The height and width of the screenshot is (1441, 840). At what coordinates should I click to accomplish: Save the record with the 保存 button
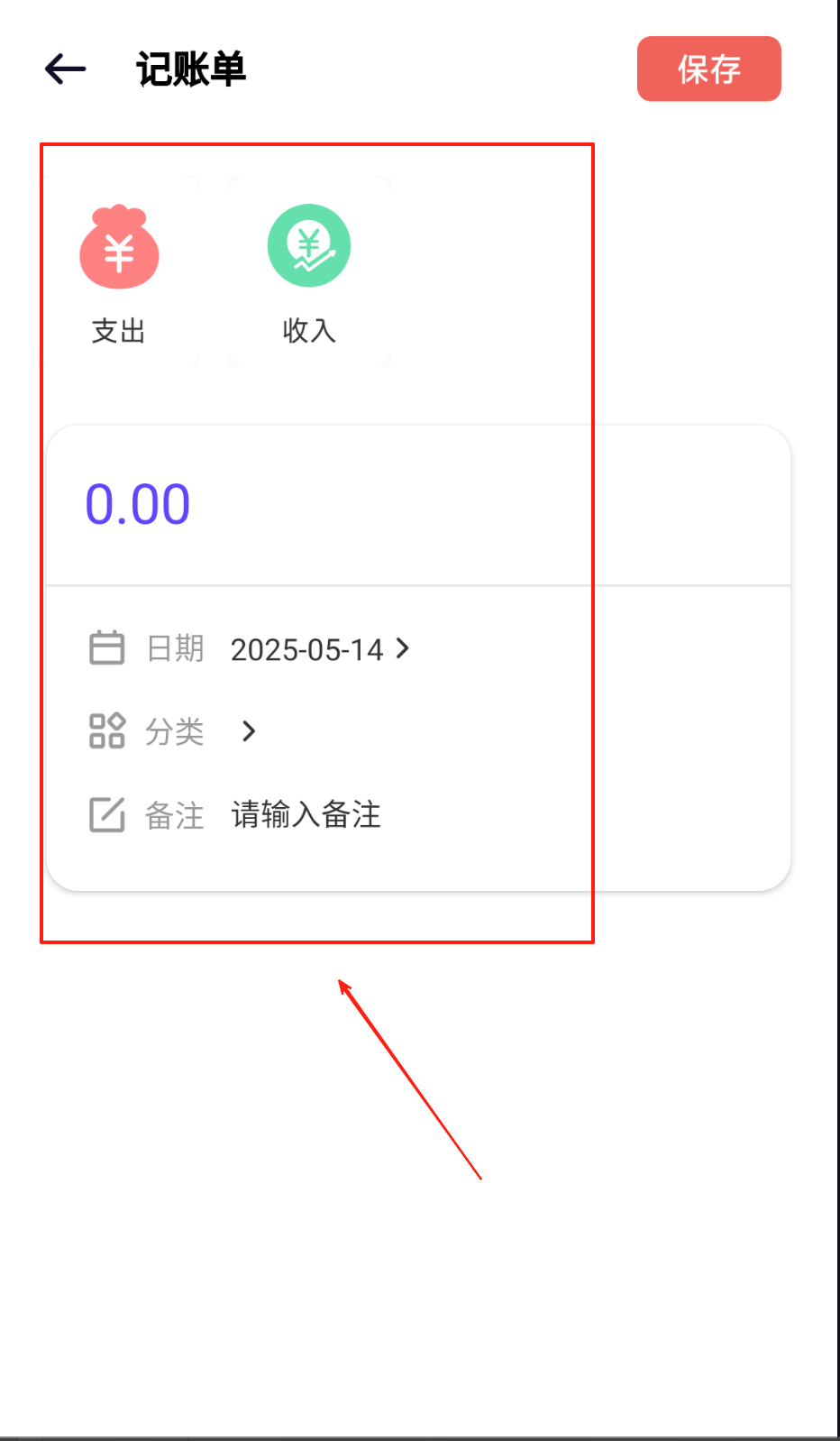tap(708, 69)
